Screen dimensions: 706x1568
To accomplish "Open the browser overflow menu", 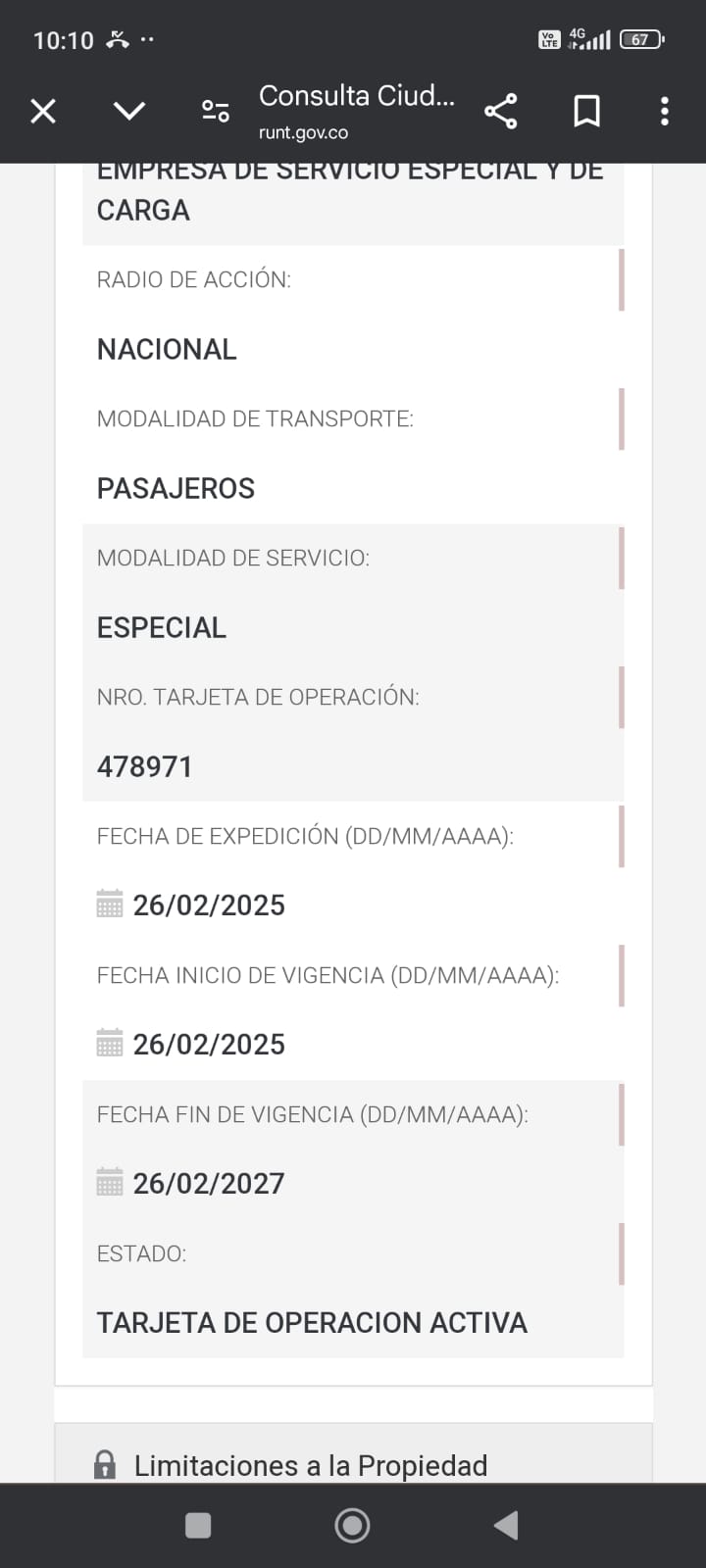I will (665, 111).
